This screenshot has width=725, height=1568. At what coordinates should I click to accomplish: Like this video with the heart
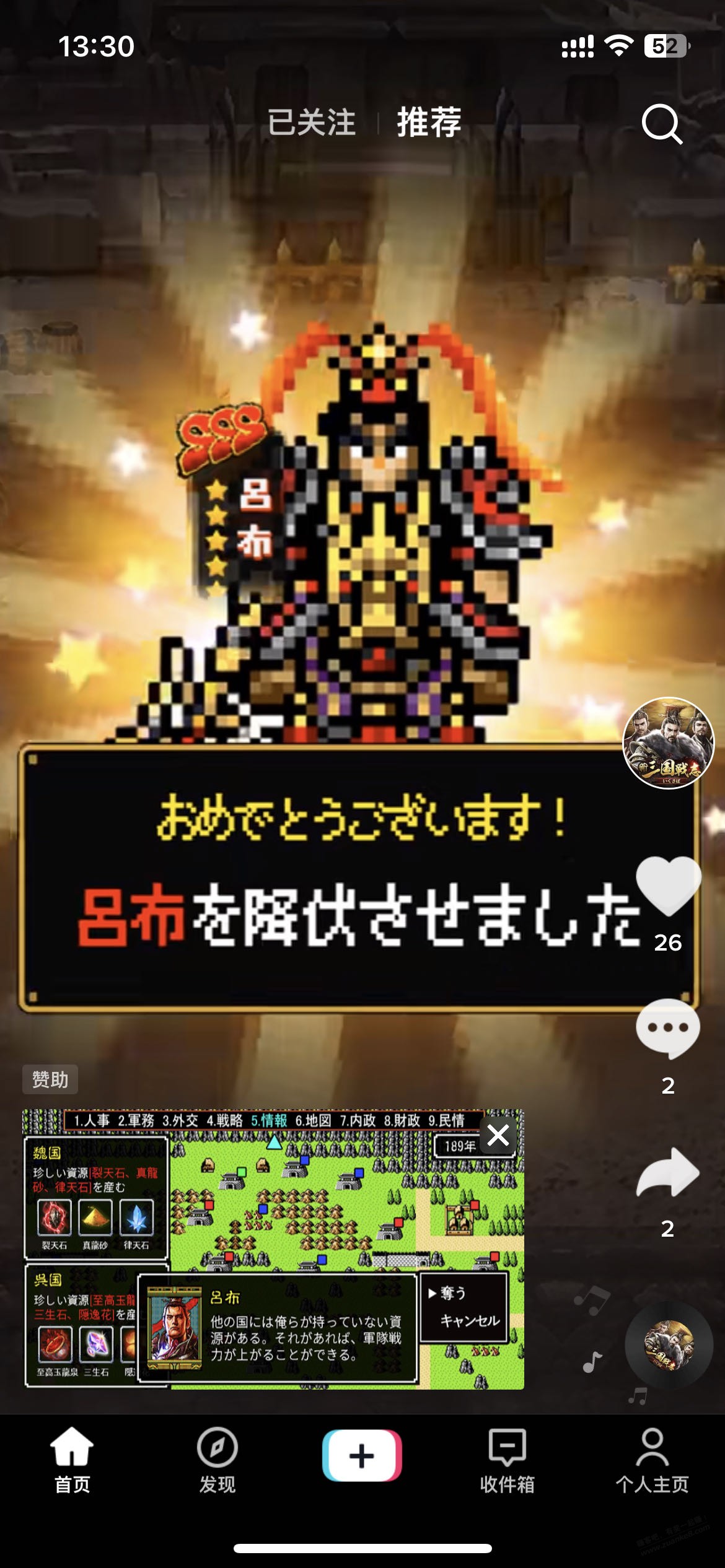click(x=668, y=886)
